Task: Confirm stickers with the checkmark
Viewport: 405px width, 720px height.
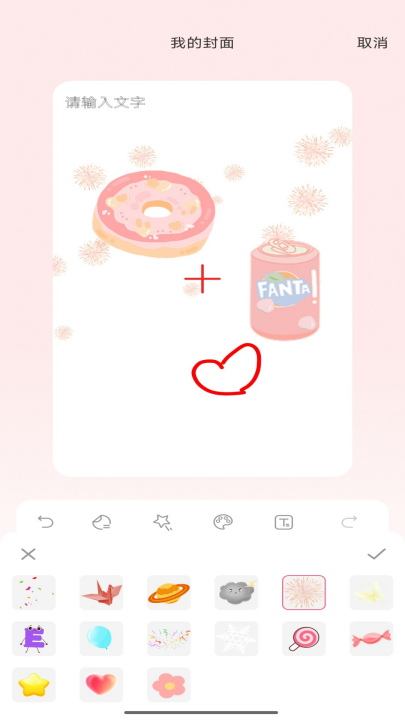Action: point(377,554)
